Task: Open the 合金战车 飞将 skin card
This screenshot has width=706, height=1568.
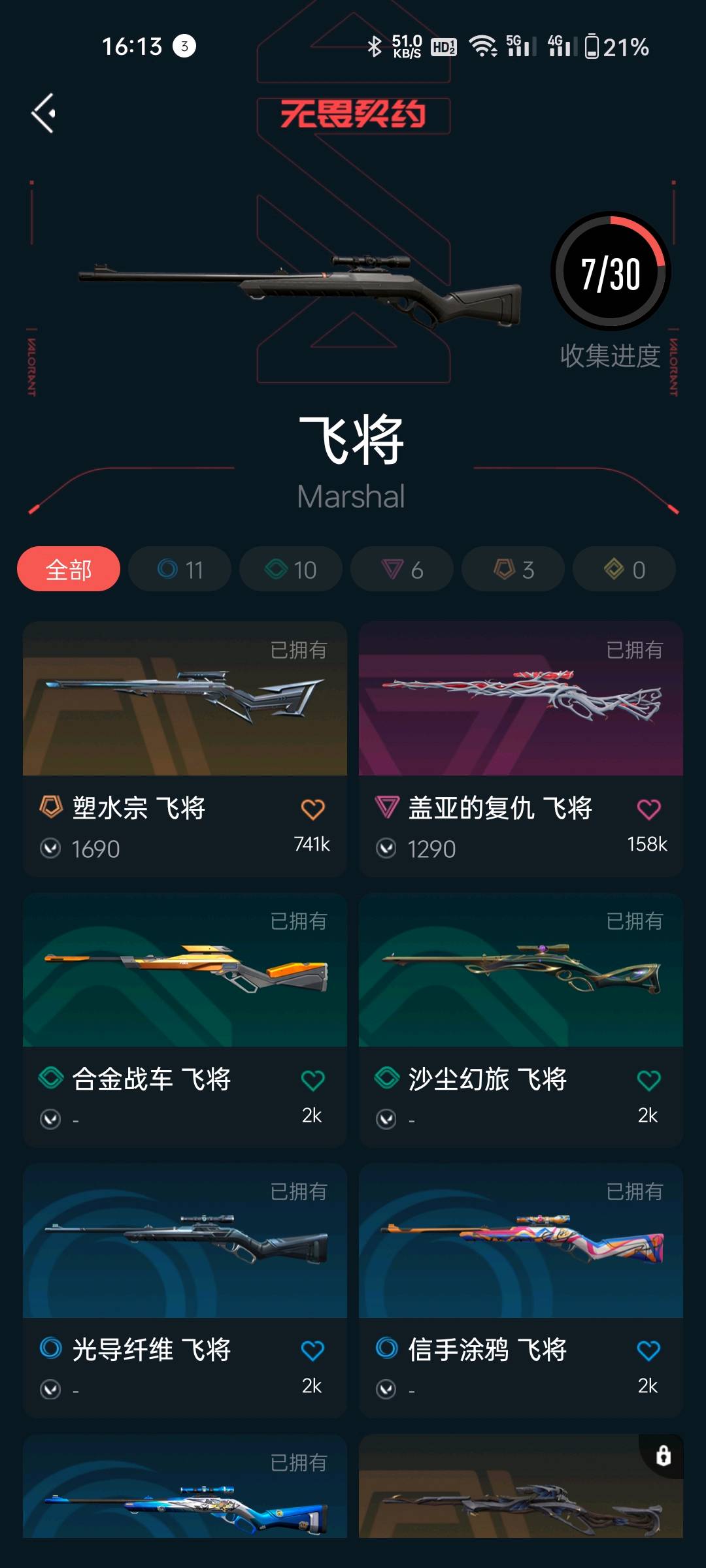Action: point(184,970)
